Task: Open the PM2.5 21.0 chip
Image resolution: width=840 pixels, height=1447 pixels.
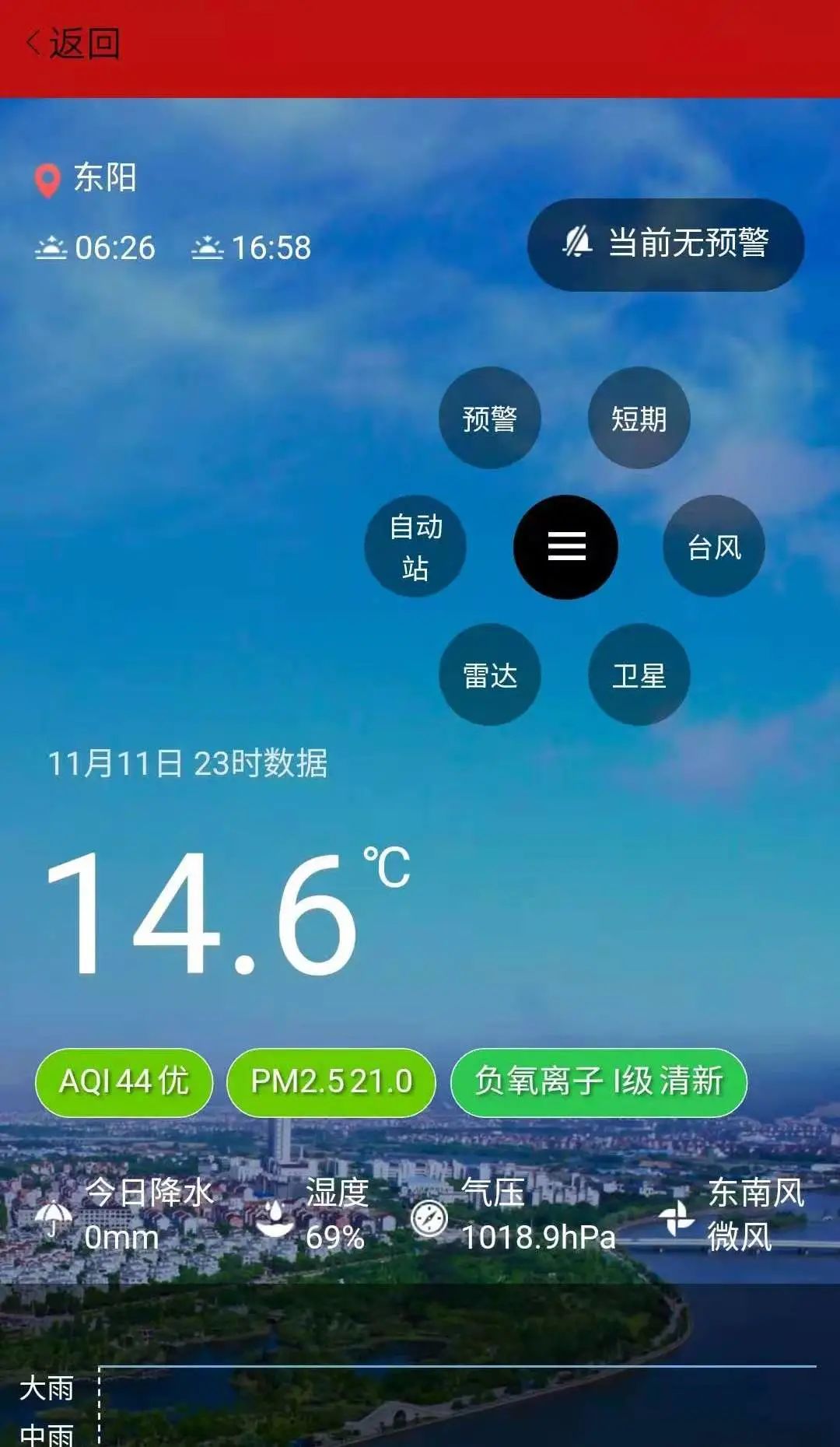Action: coord(331,1081)
